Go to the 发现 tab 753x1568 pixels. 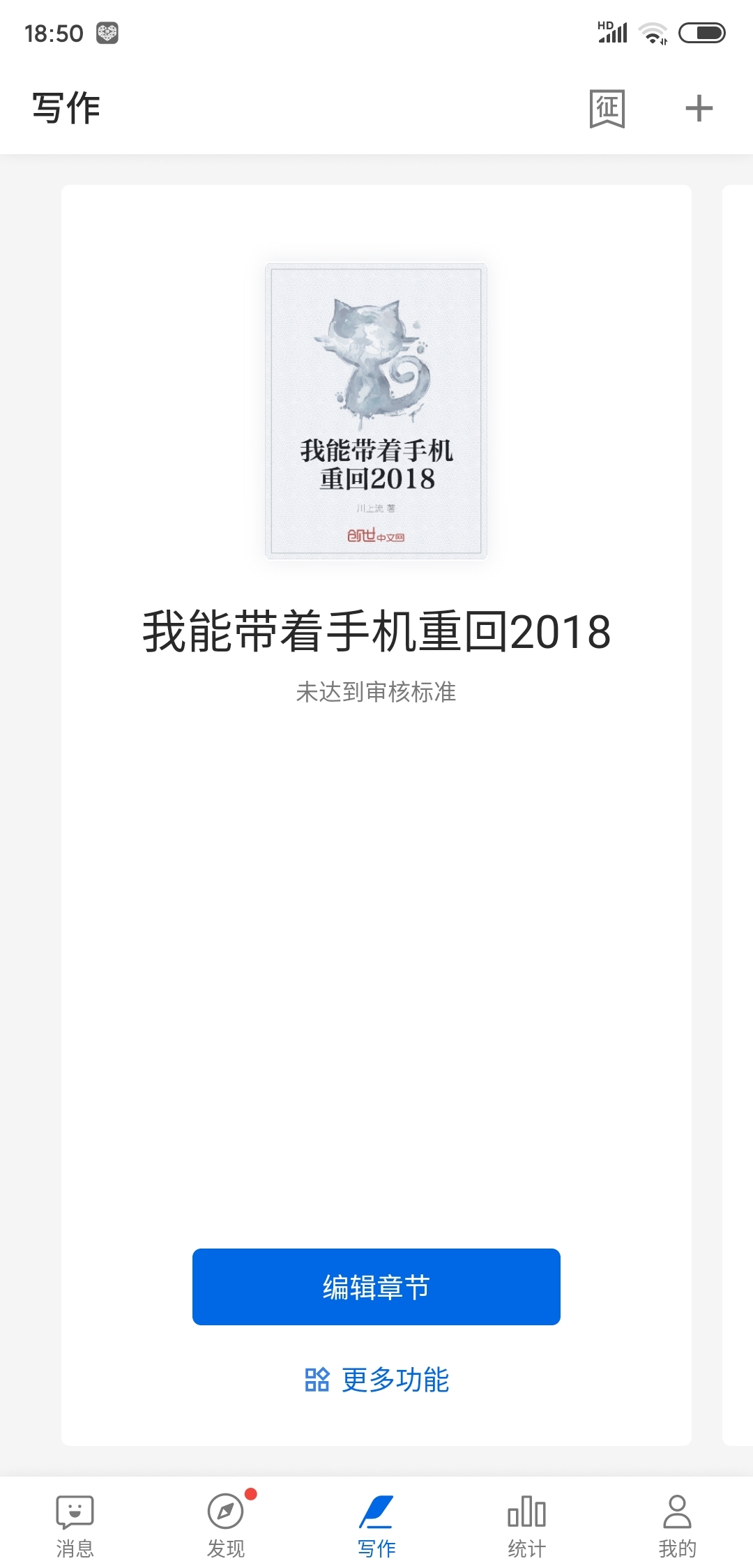(x=226, y=1526)
